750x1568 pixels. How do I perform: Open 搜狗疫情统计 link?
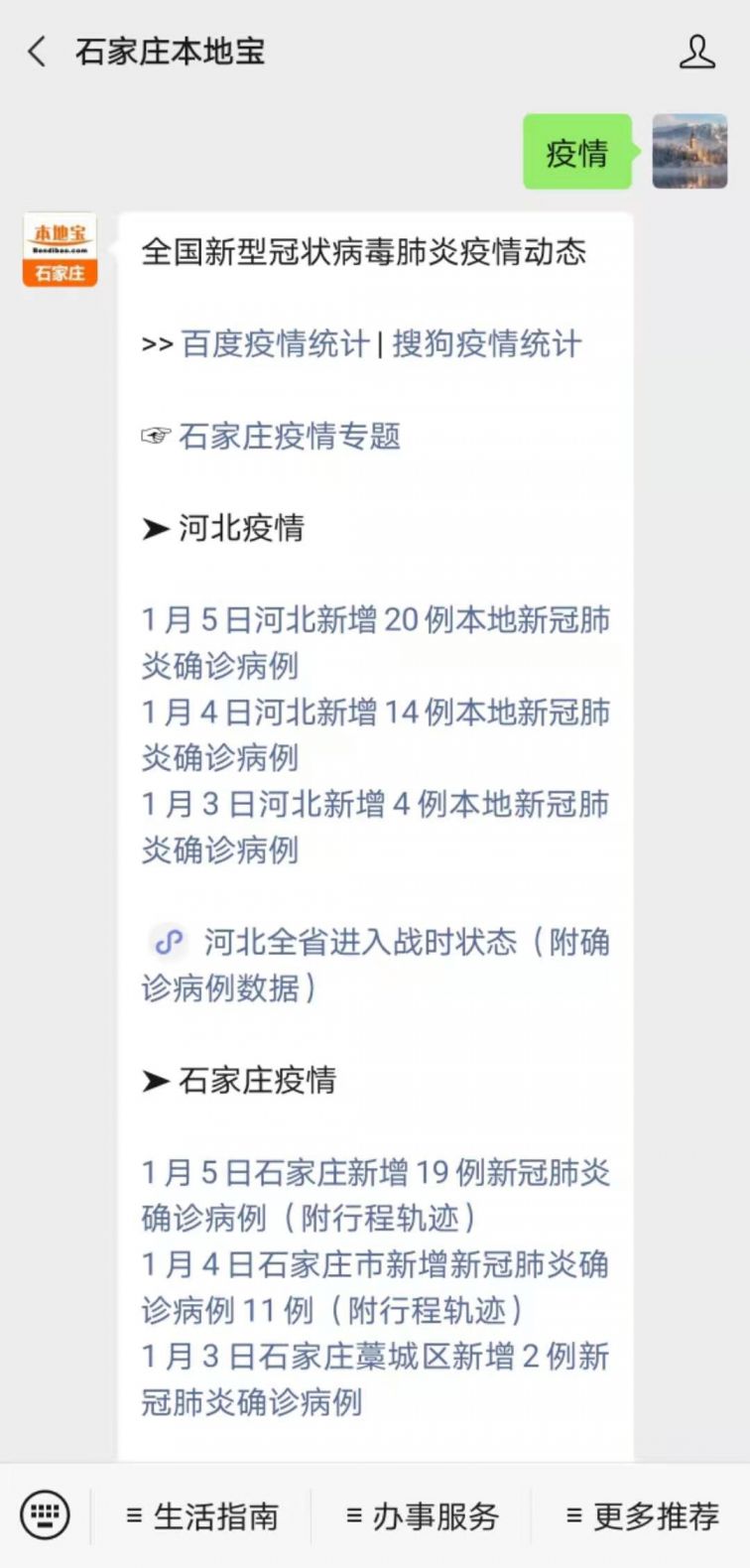coord(486,344)
